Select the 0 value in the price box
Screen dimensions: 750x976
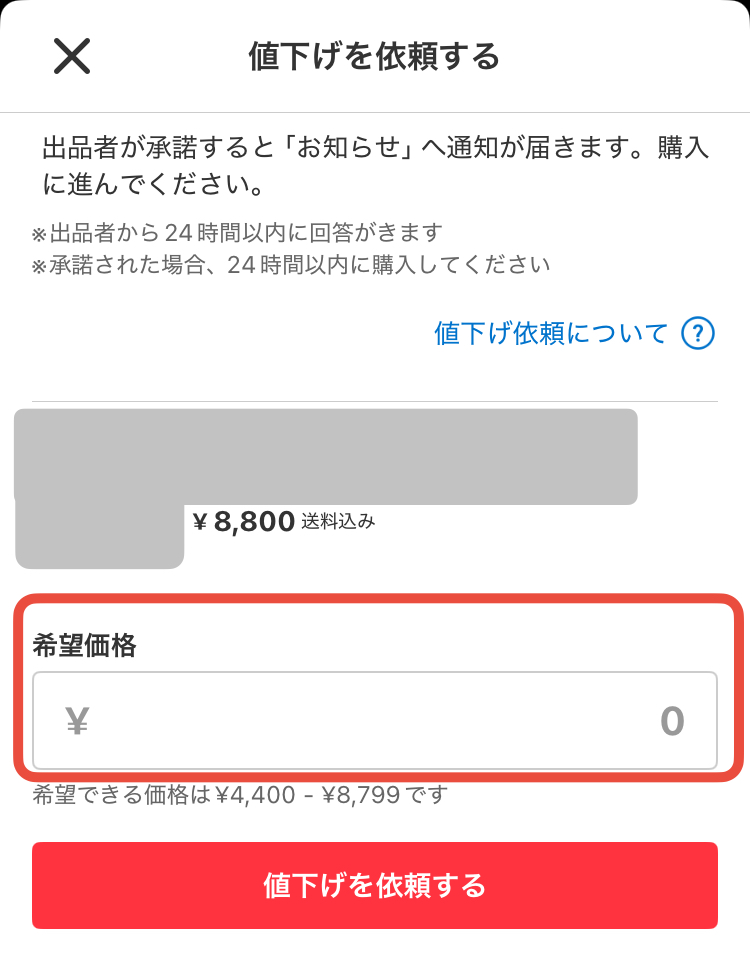pyautogui.click(x=673, y=719)
